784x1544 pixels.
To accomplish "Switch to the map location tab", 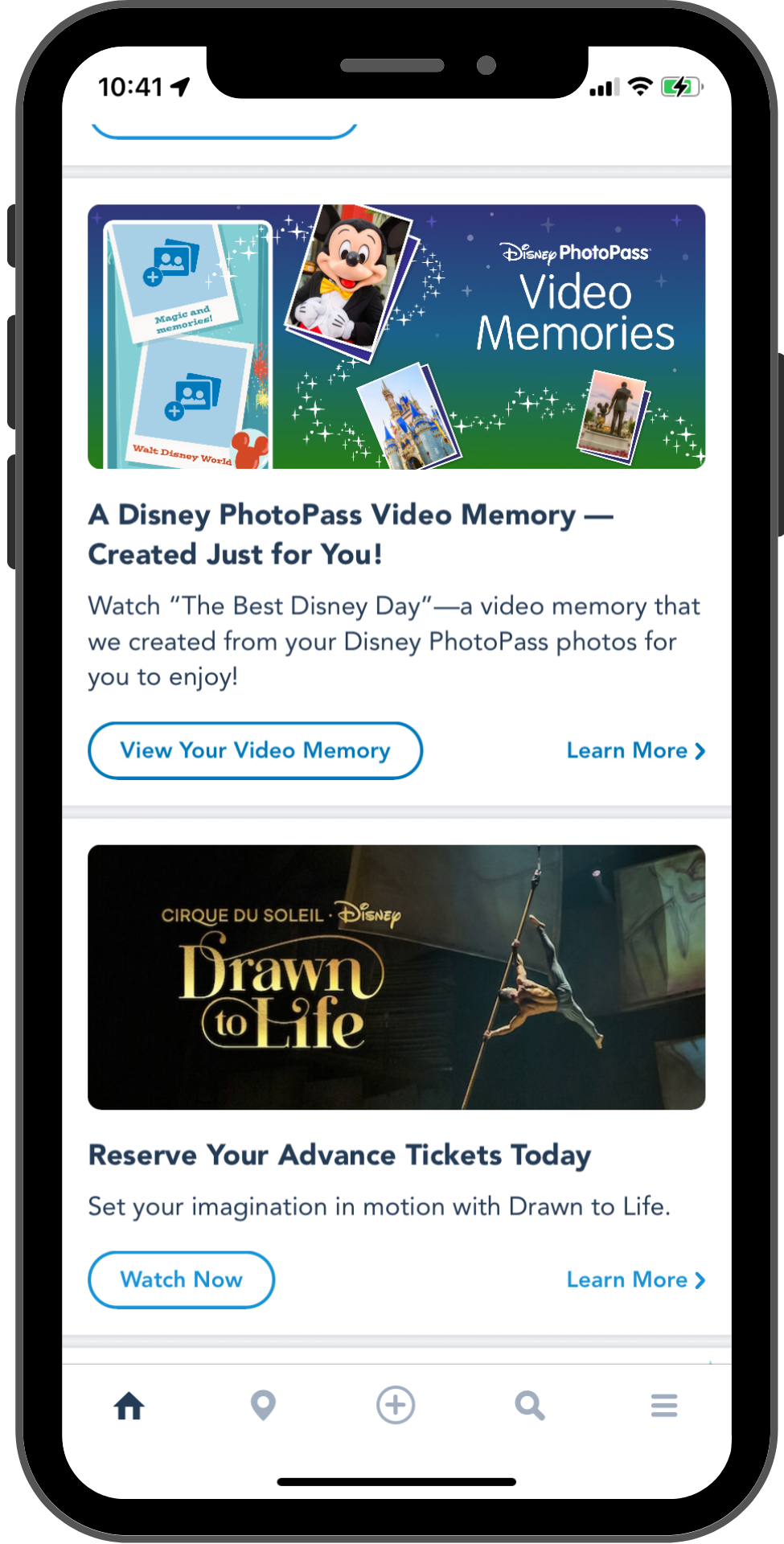I will (263, 1406).
